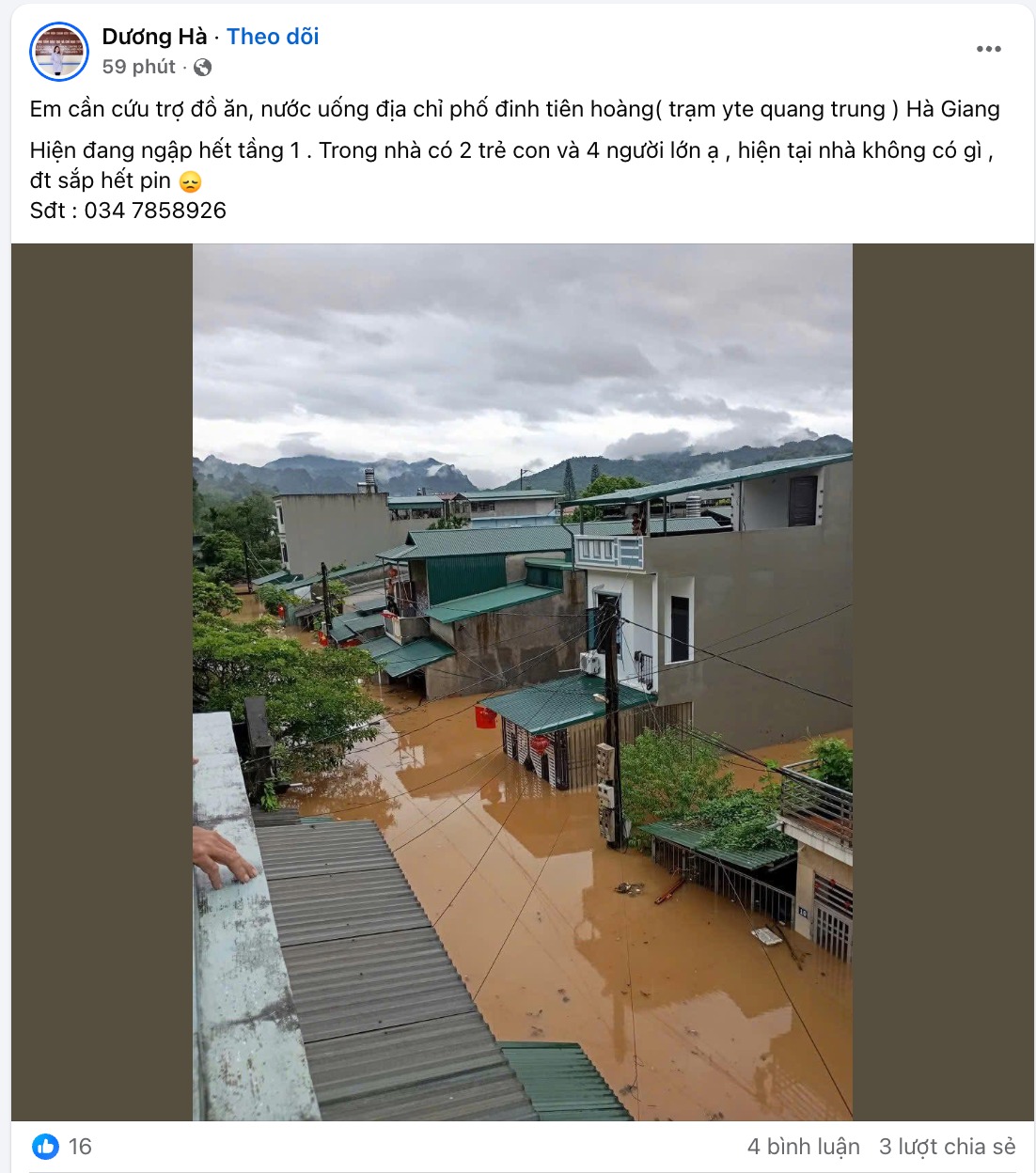
Task: Open Dương Hà's profile name link
Action: point(154,37)
